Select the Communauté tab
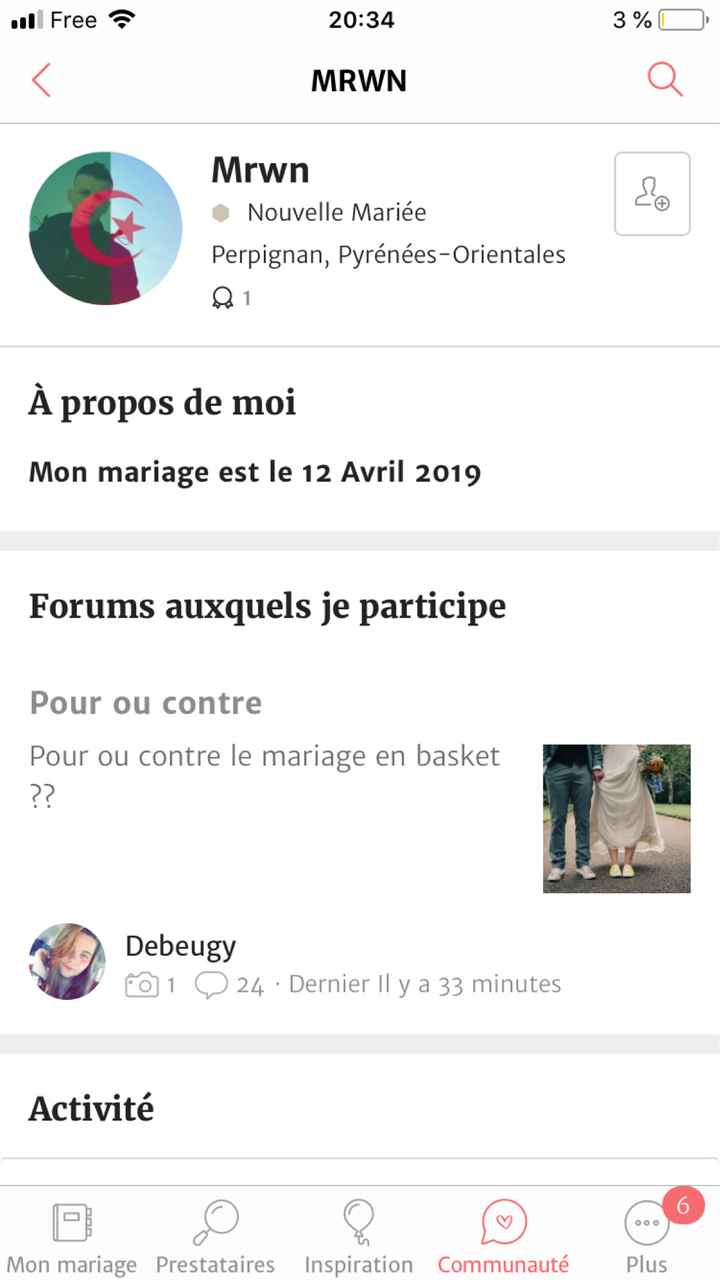 (503, 1238)
